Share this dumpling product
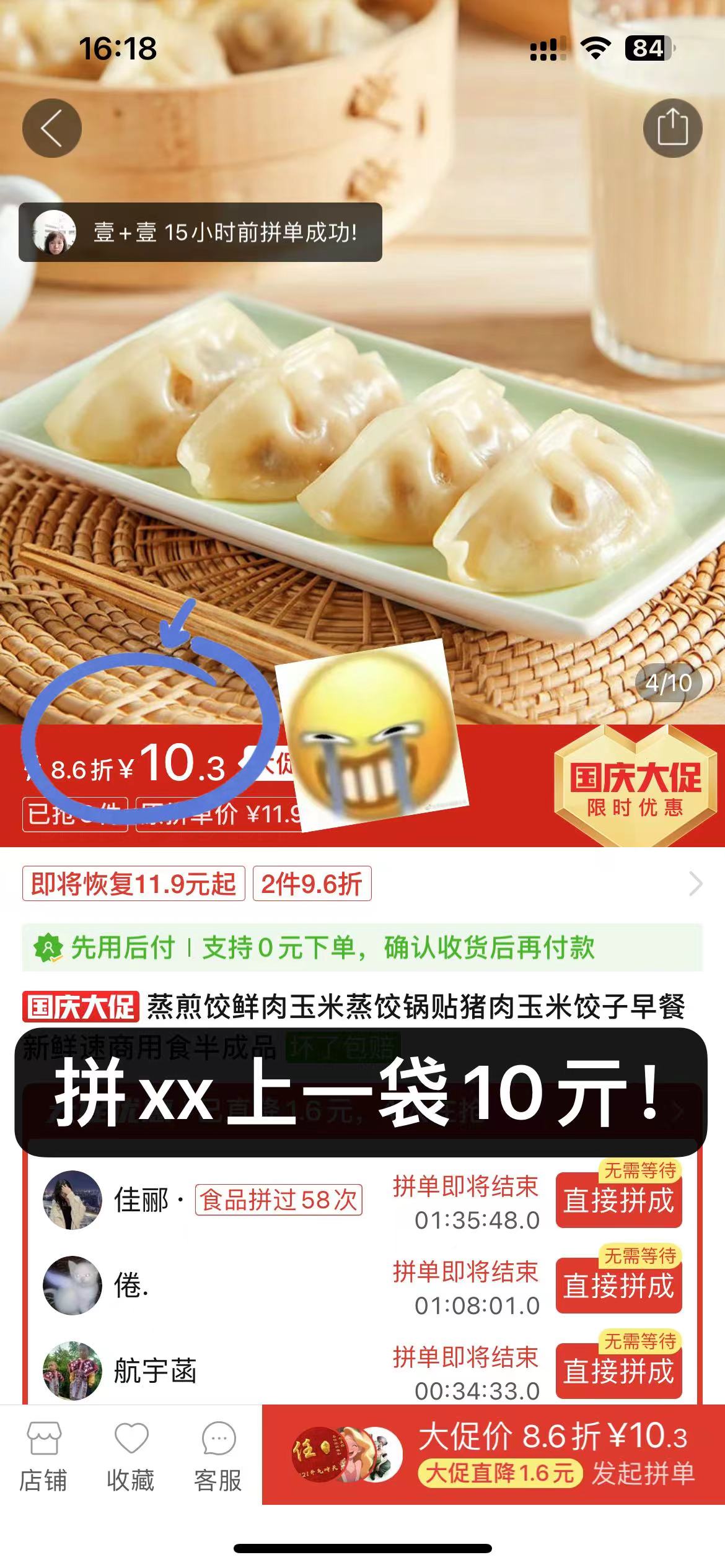 (x=672, y=128)
